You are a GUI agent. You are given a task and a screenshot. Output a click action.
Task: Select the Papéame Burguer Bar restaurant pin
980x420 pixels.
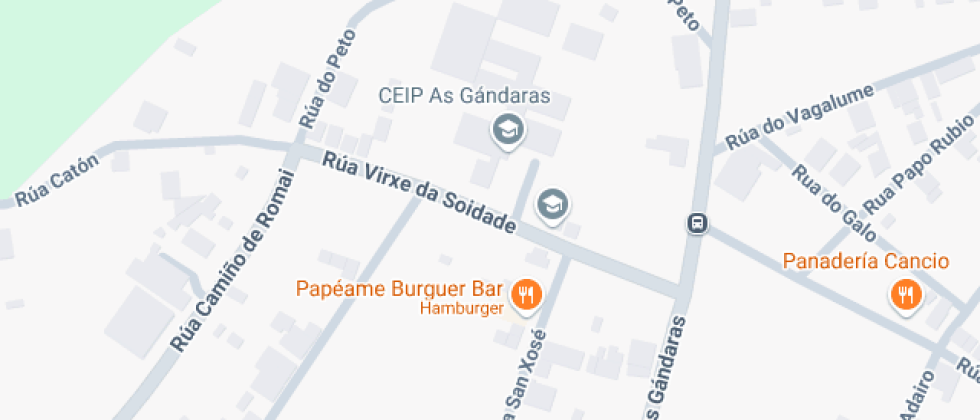coord(526,294)
